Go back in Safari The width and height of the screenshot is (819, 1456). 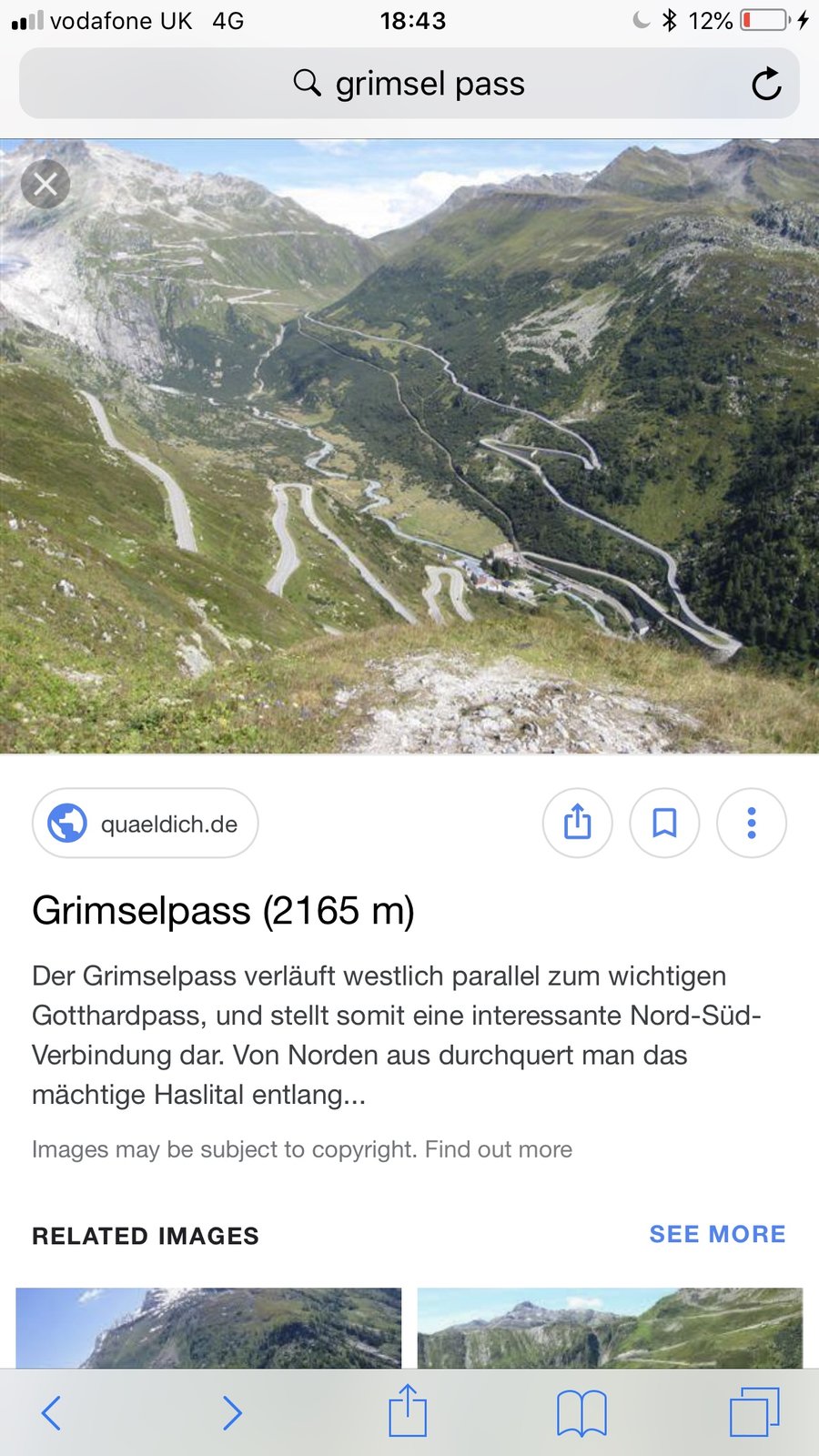(52, 1413)
